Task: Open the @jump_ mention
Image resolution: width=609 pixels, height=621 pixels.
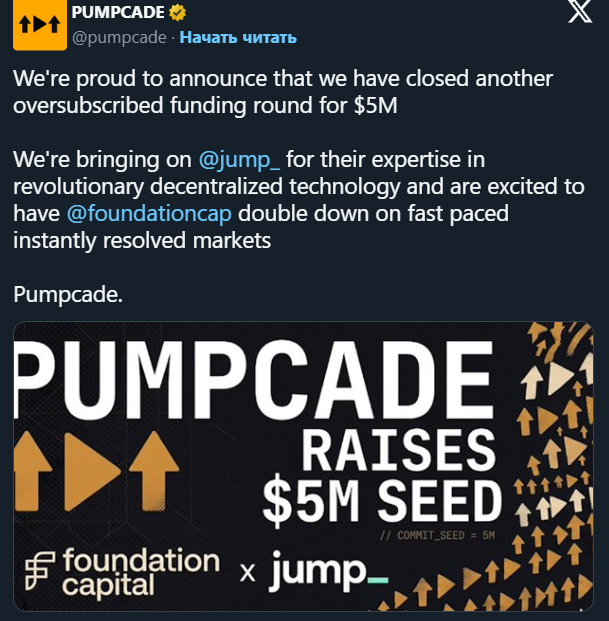Action: (240, 159)
